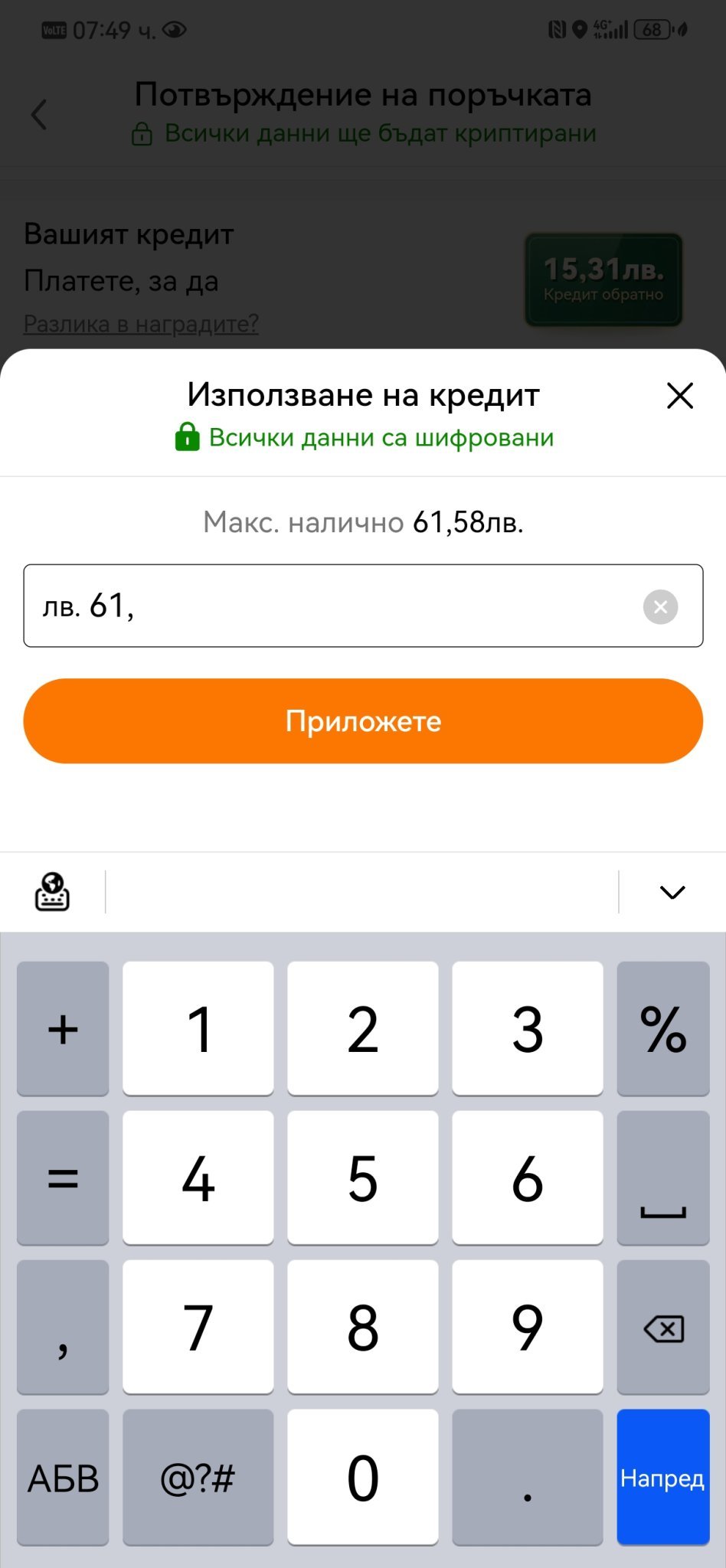Hide the keyboard with the down chevron
The width and height of the screenshot is (726, 1568).
672,892
